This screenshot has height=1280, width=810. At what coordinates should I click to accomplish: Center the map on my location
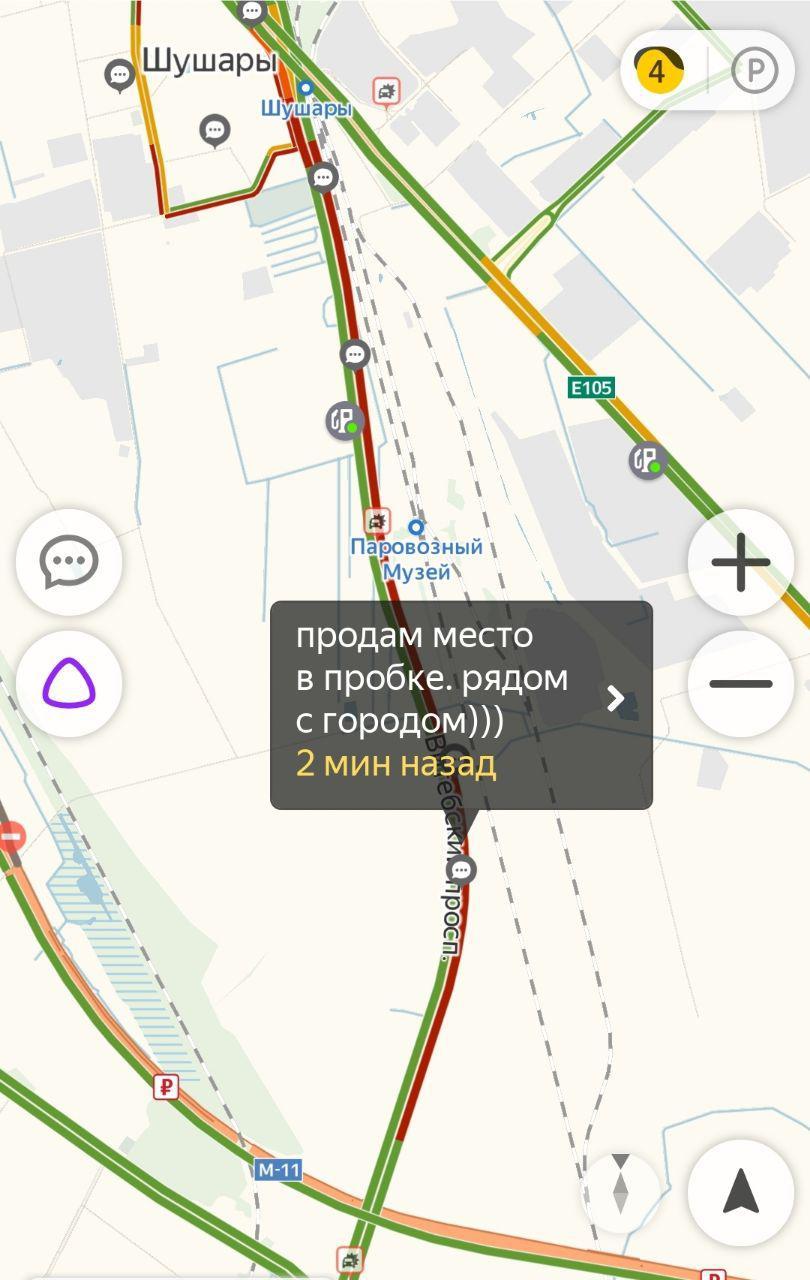coord(740,1192)
